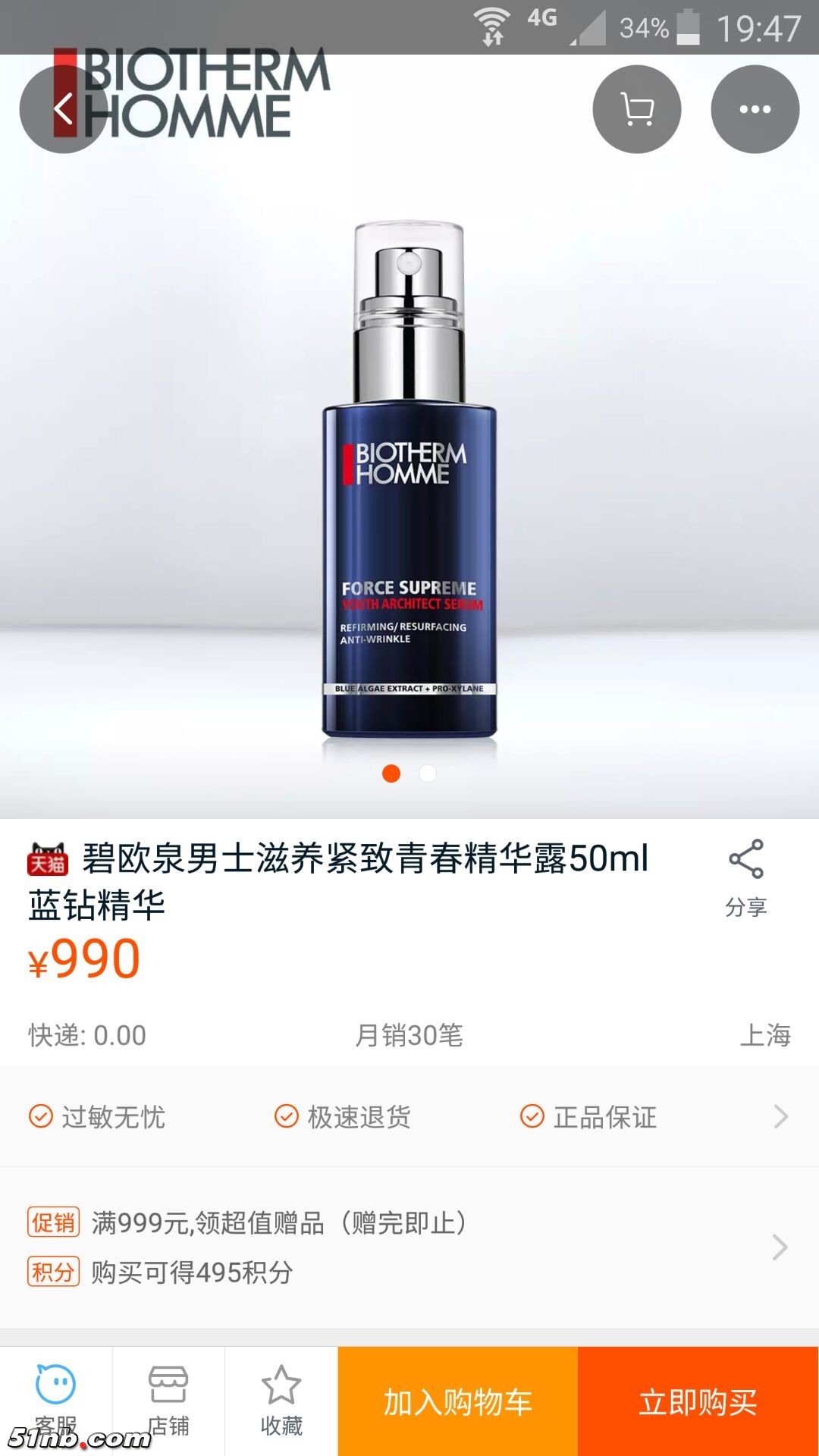Open the three-dot overflow menu
This screenshot has width=819, height=1456.
(x=755, y=109)
